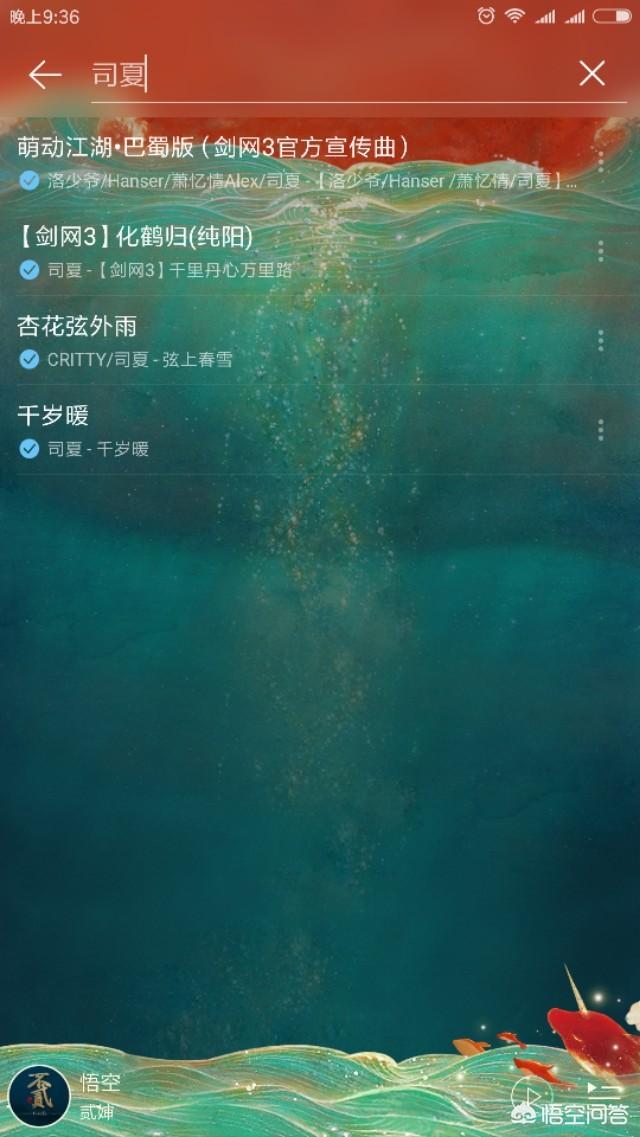640x1137 pixels.
Task: Open more options for 杏花弦外雨
Action: tap(600, 340)
